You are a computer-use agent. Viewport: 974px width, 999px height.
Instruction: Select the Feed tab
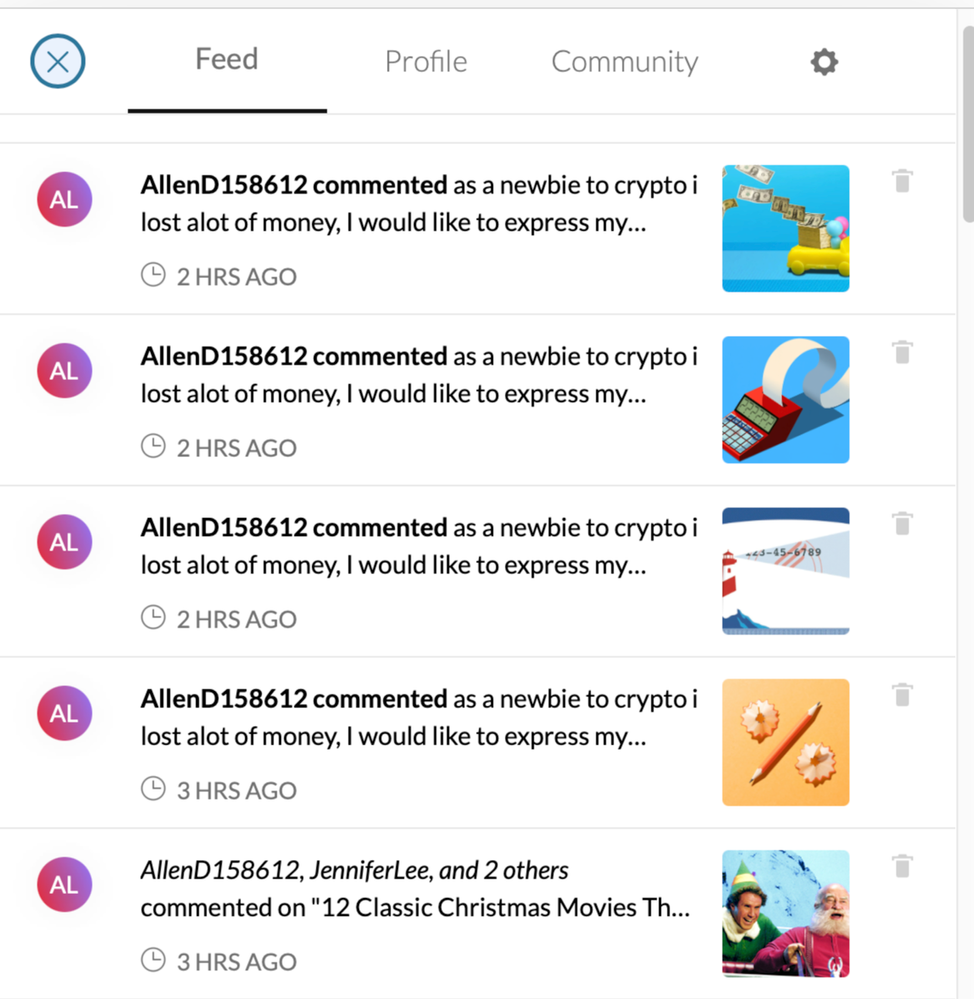tap(227, 60)
